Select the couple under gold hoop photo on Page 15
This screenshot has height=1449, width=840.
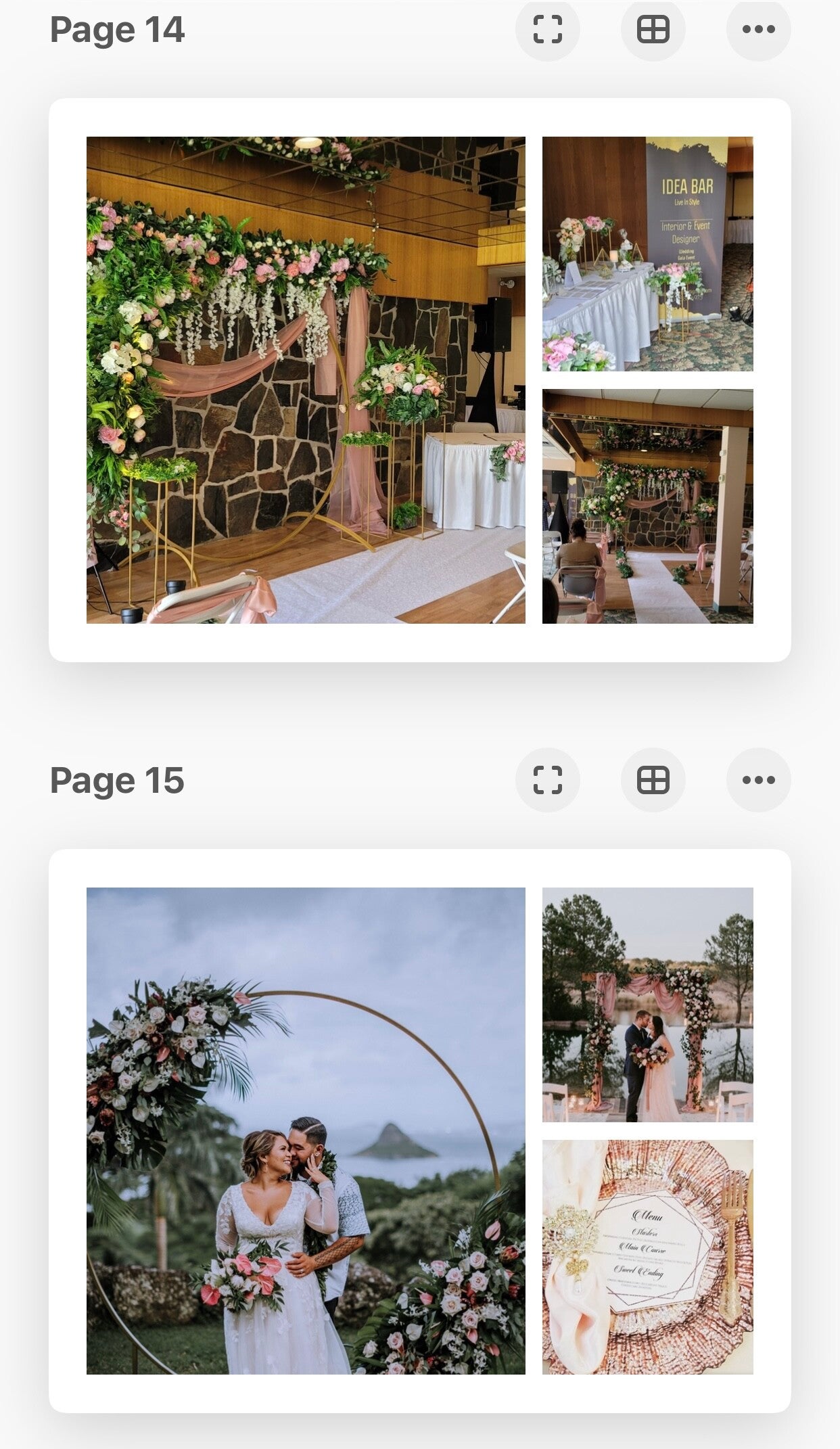click(306, 1130)
